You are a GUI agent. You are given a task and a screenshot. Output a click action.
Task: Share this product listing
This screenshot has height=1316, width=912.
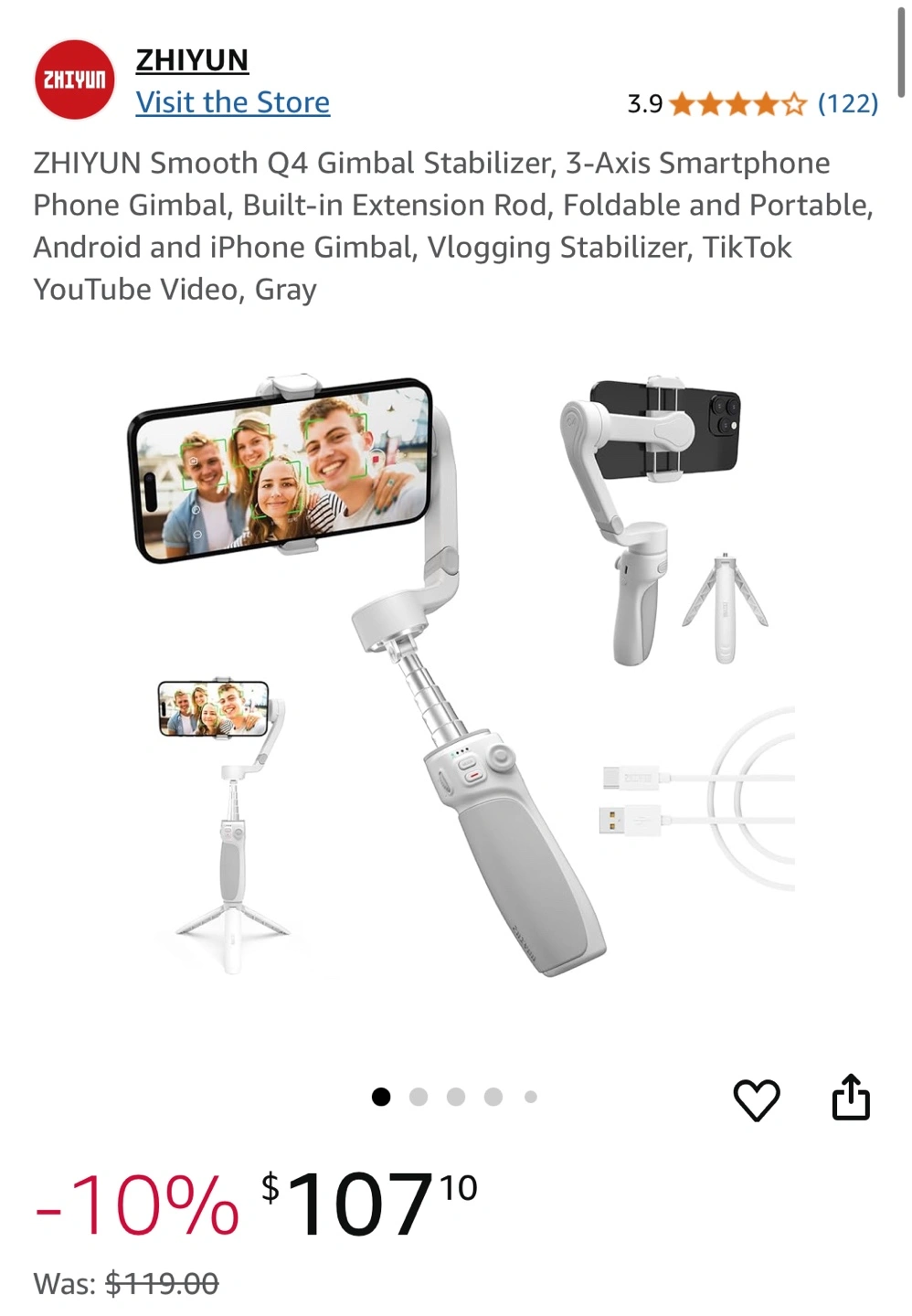(x=851, y=1098)
